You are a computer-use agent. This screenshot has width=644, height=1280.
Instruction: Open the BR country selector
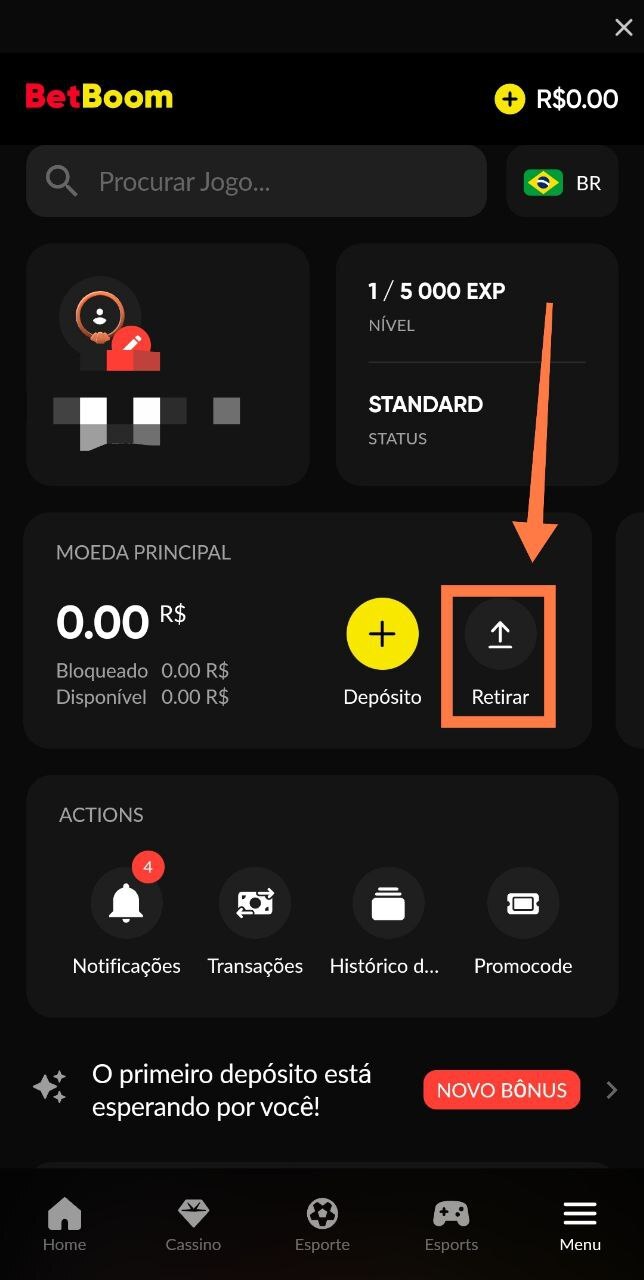coord(562,183)
